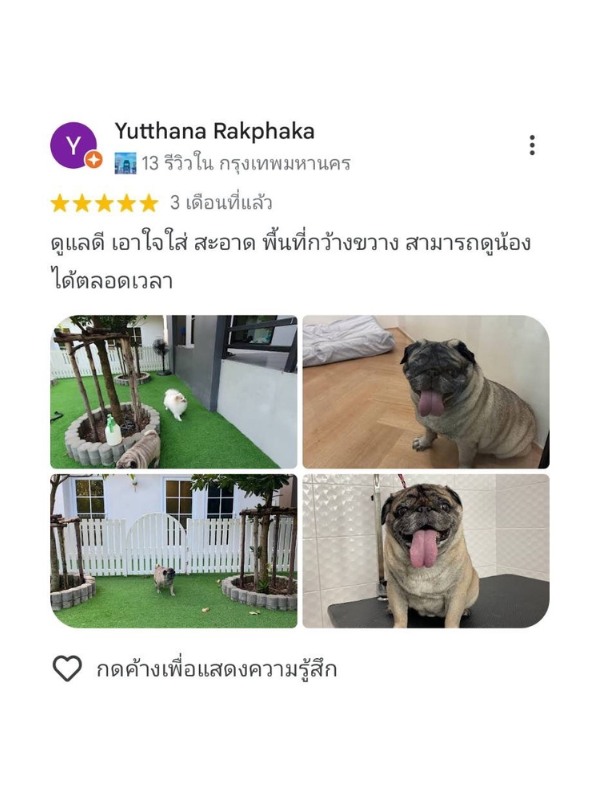Open the photo of the pug on the wooden floor
The image size is (600, 800).
(426, 392)
